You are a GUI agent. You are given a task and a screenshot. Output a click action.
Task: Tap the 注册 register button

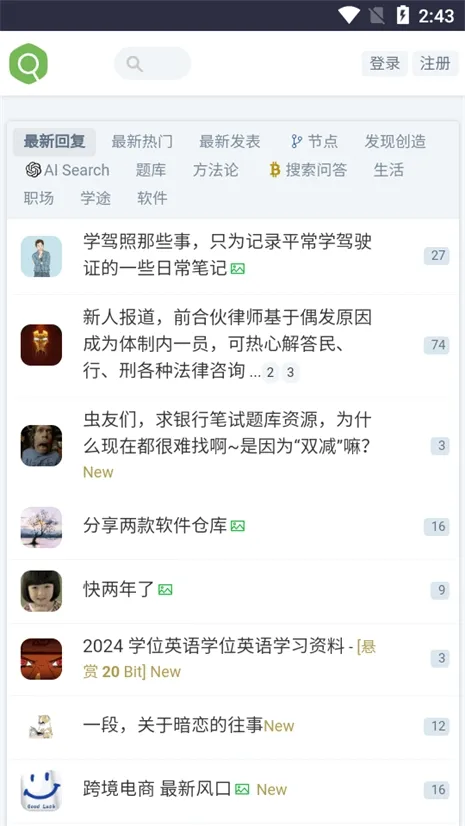point(435,64)
